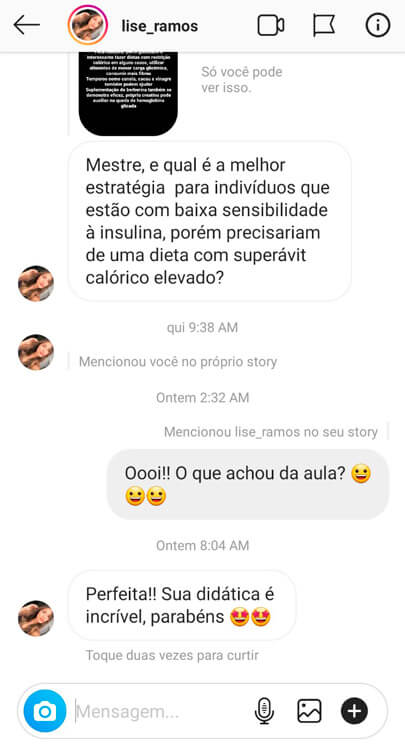Start a video call with lise_ramos
This screenshot has height=744, width=405.
(271, 25)
